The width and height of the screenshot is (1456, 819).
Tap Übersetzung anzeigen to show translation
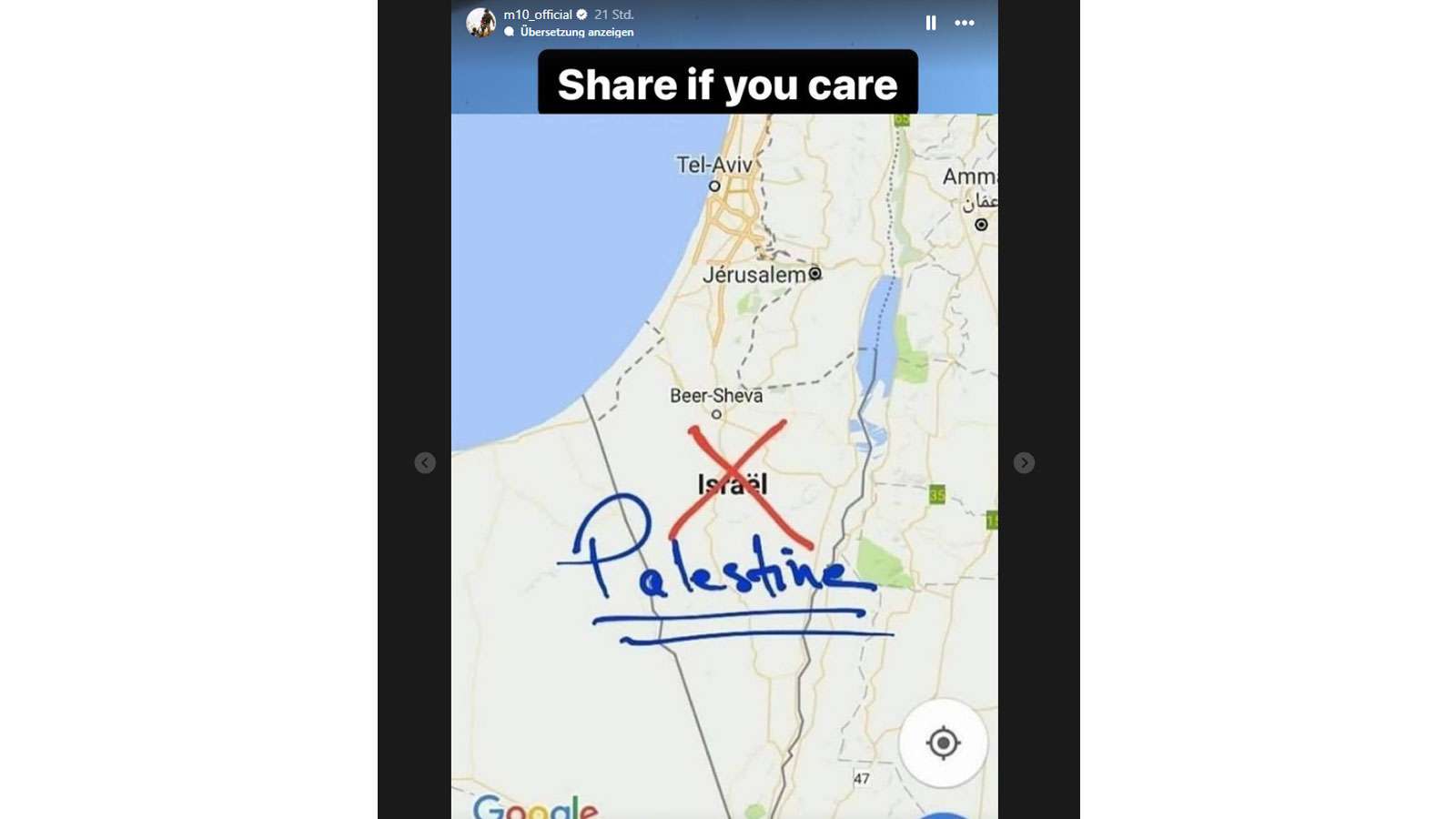576,32
